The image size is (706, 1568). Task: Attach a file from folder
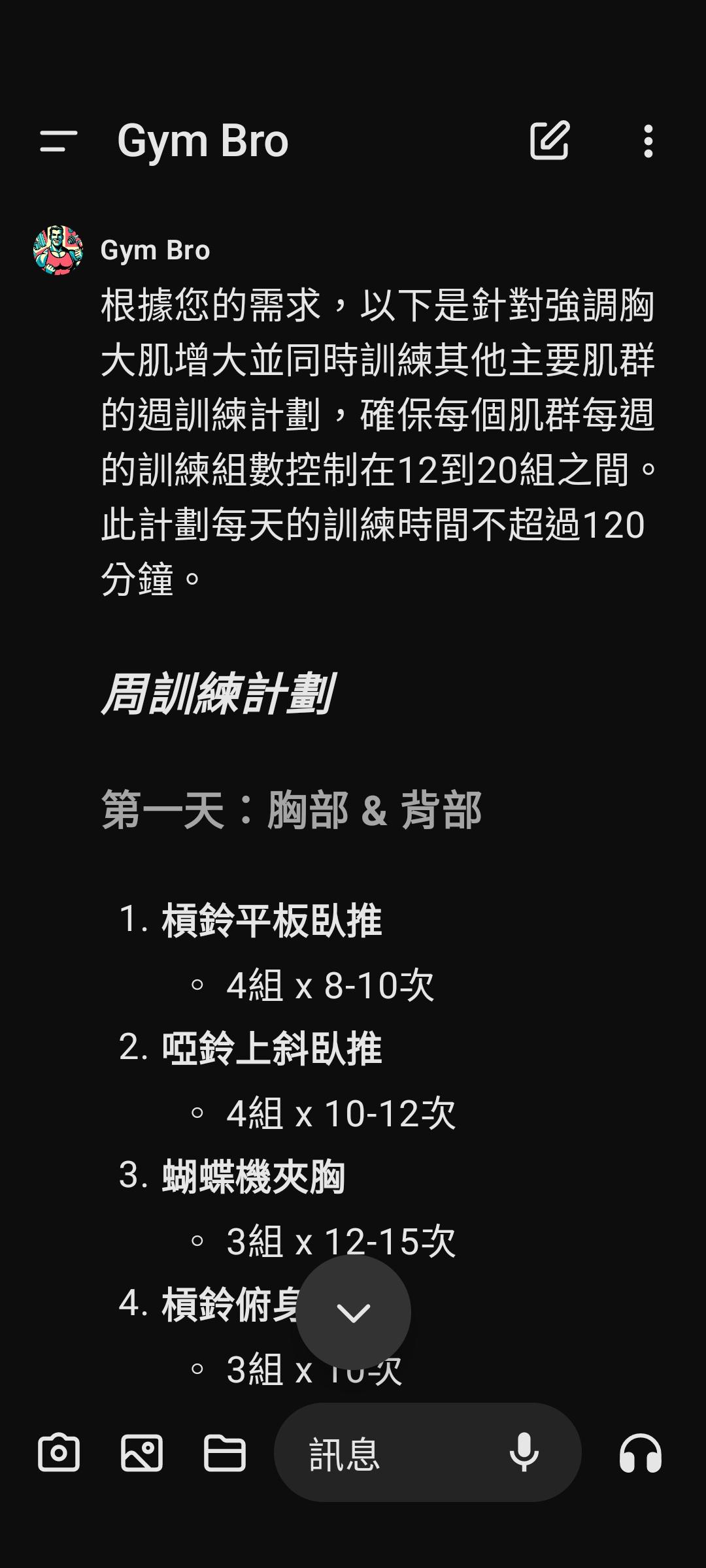click(224, 1452)
